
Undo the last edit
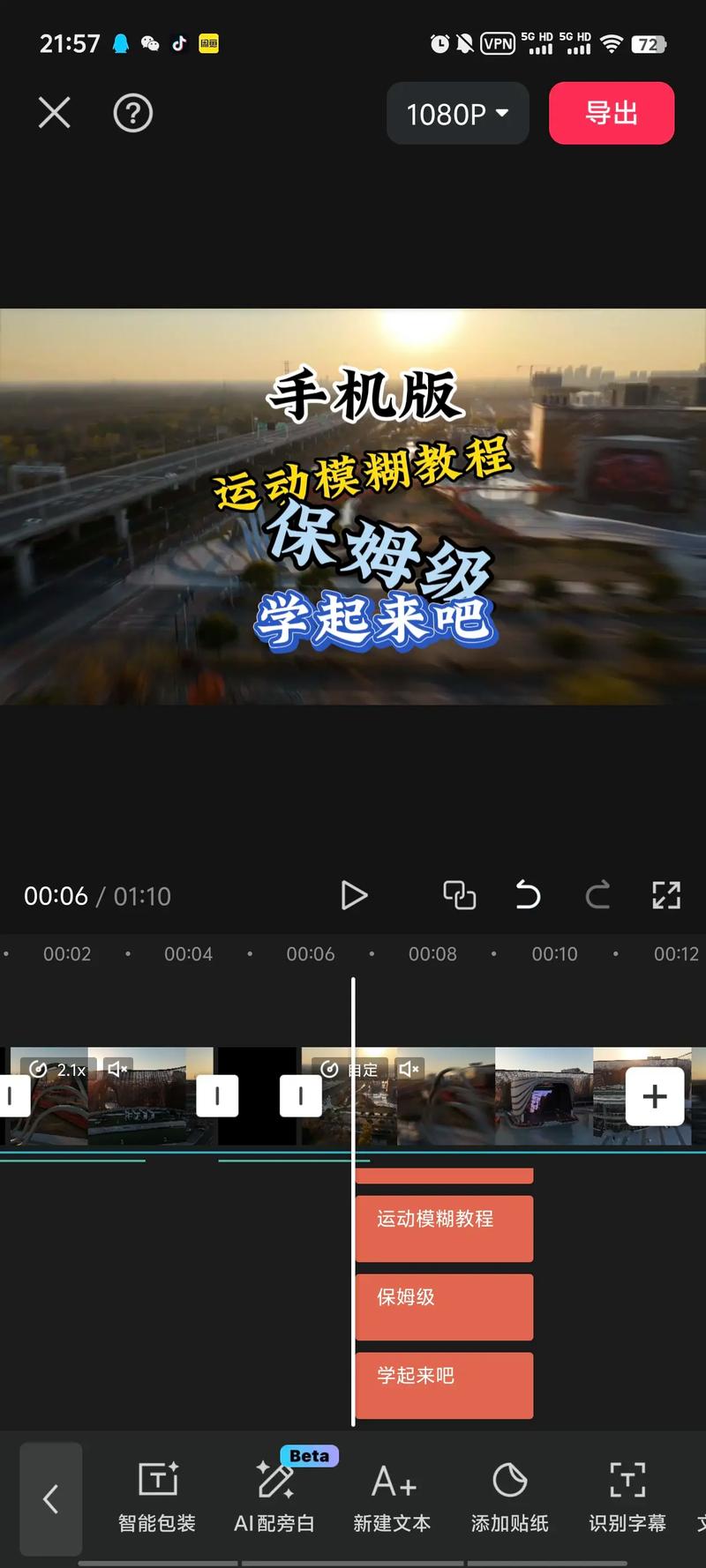pos(527,895)
